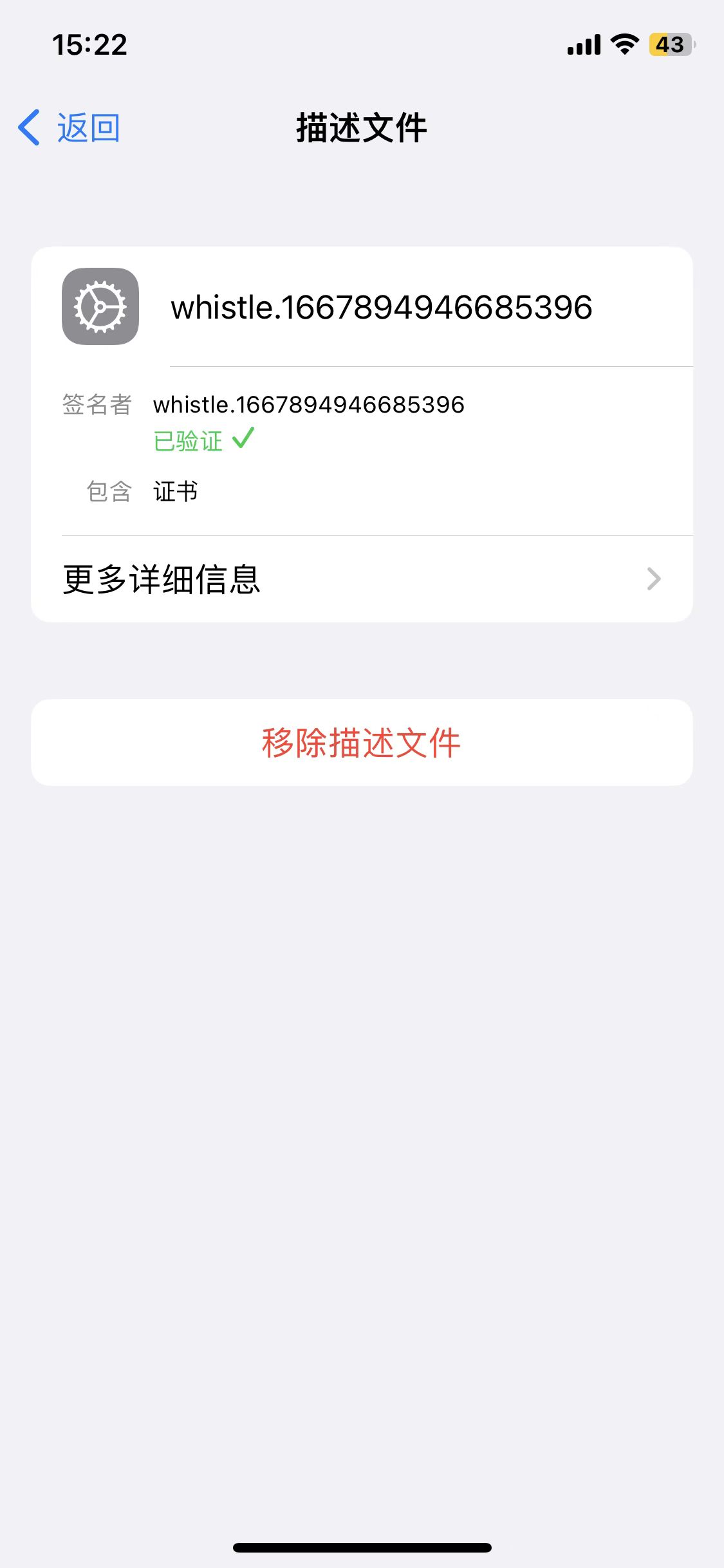Viewport: 724px width, 1568px height.
Task: Tap the back chevron arrow
Action: point(28,127)
